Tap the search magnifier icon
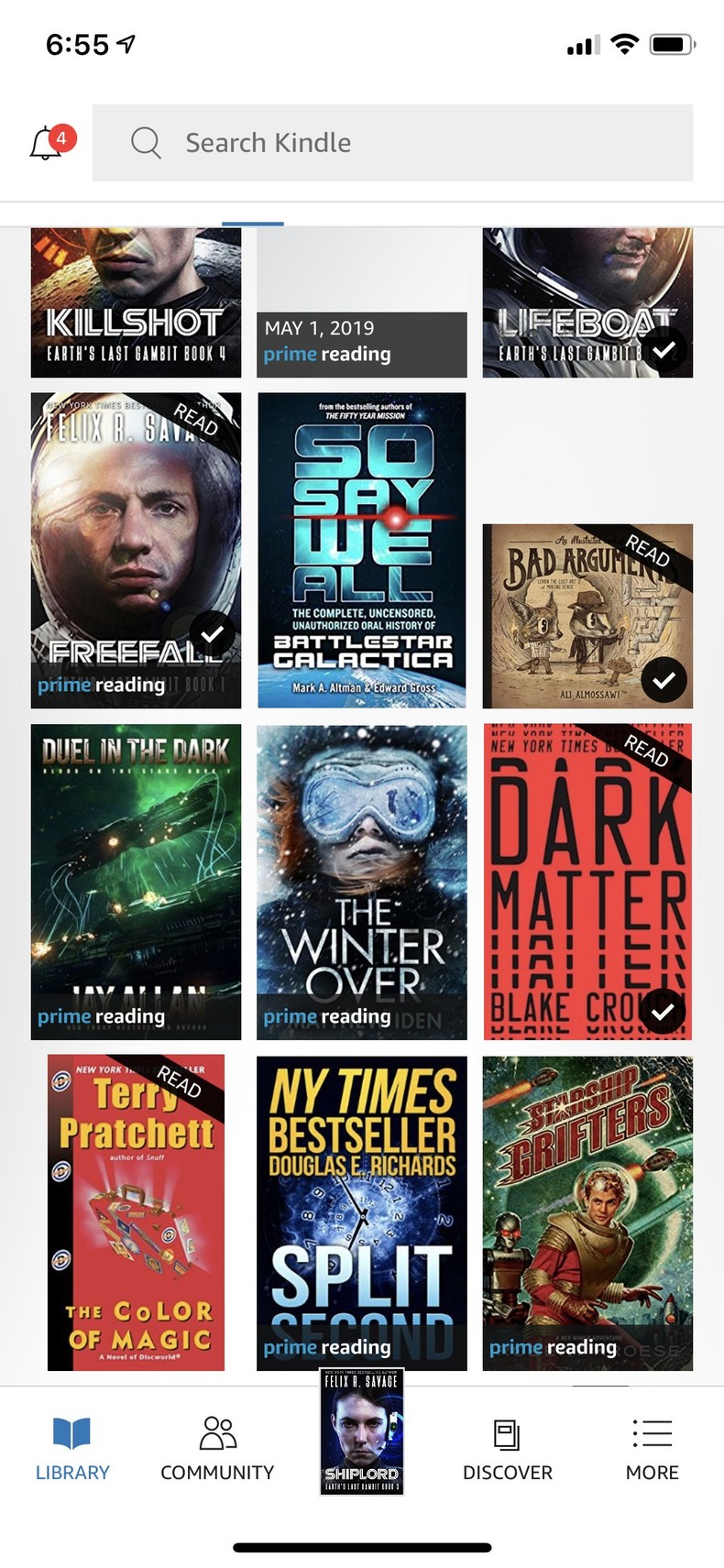The height and width of the screenshot is (1568, 724). [x=145, y=142]
